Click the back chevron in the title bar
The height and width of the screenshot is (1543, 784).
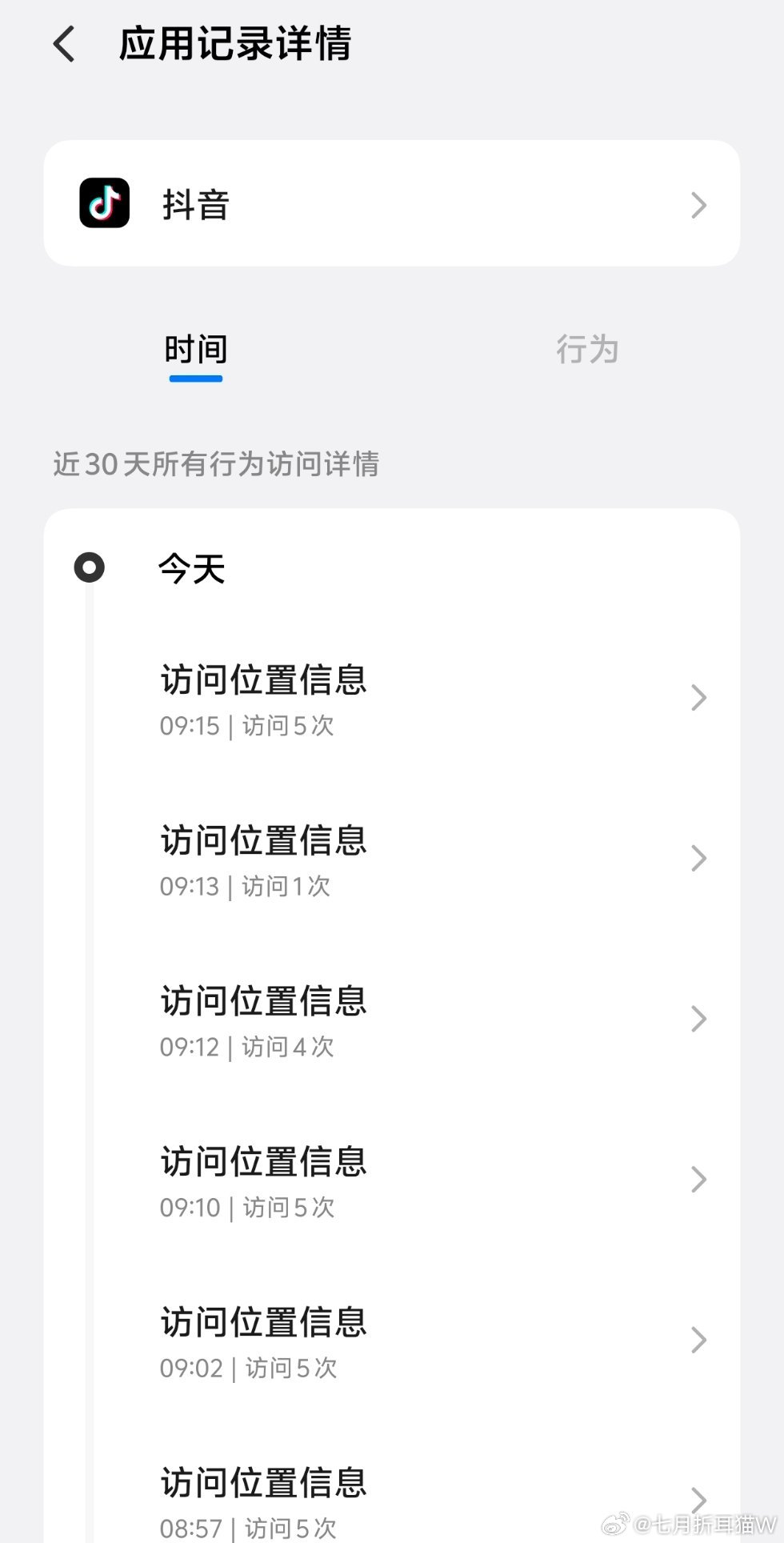[x=63, y=44]
